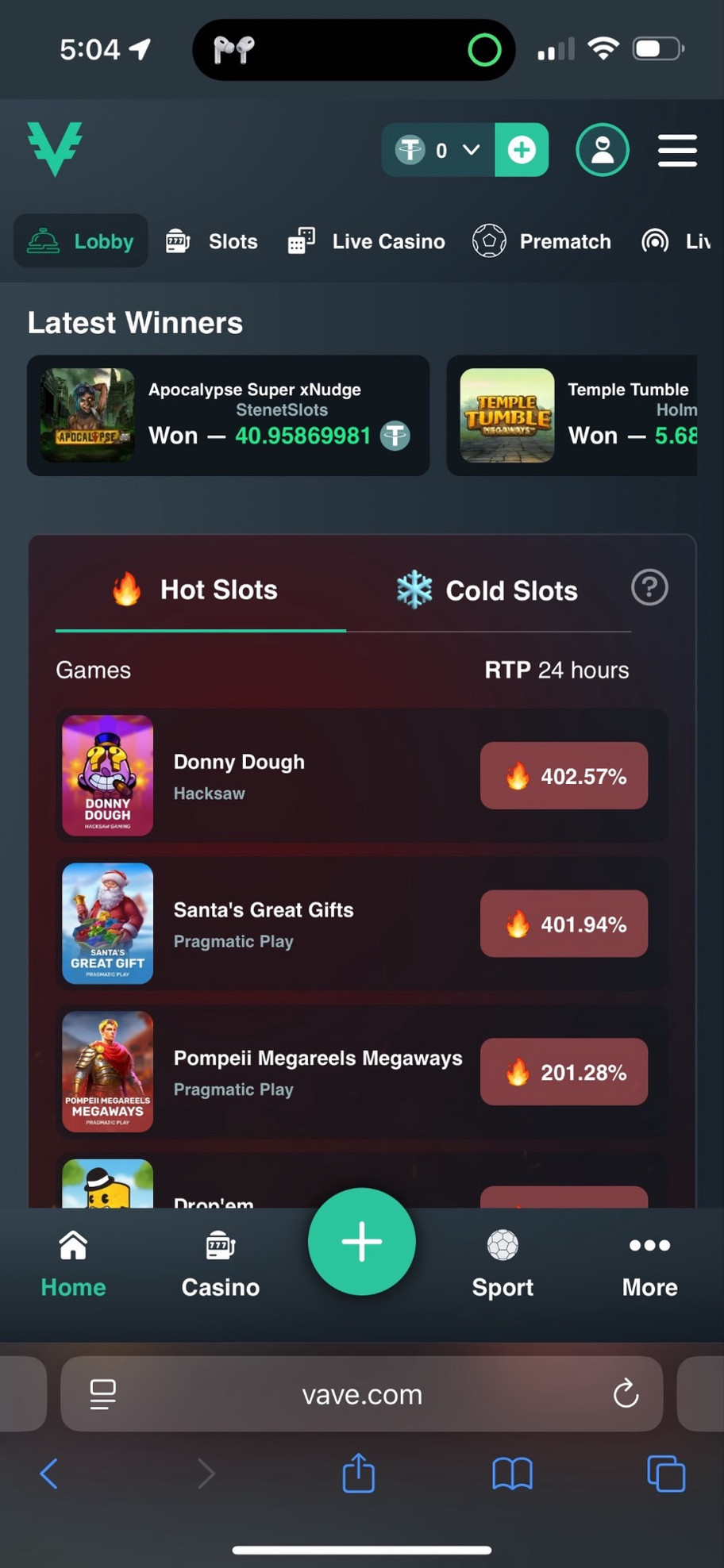Go to the Slots category

click(x=212, y=241)
